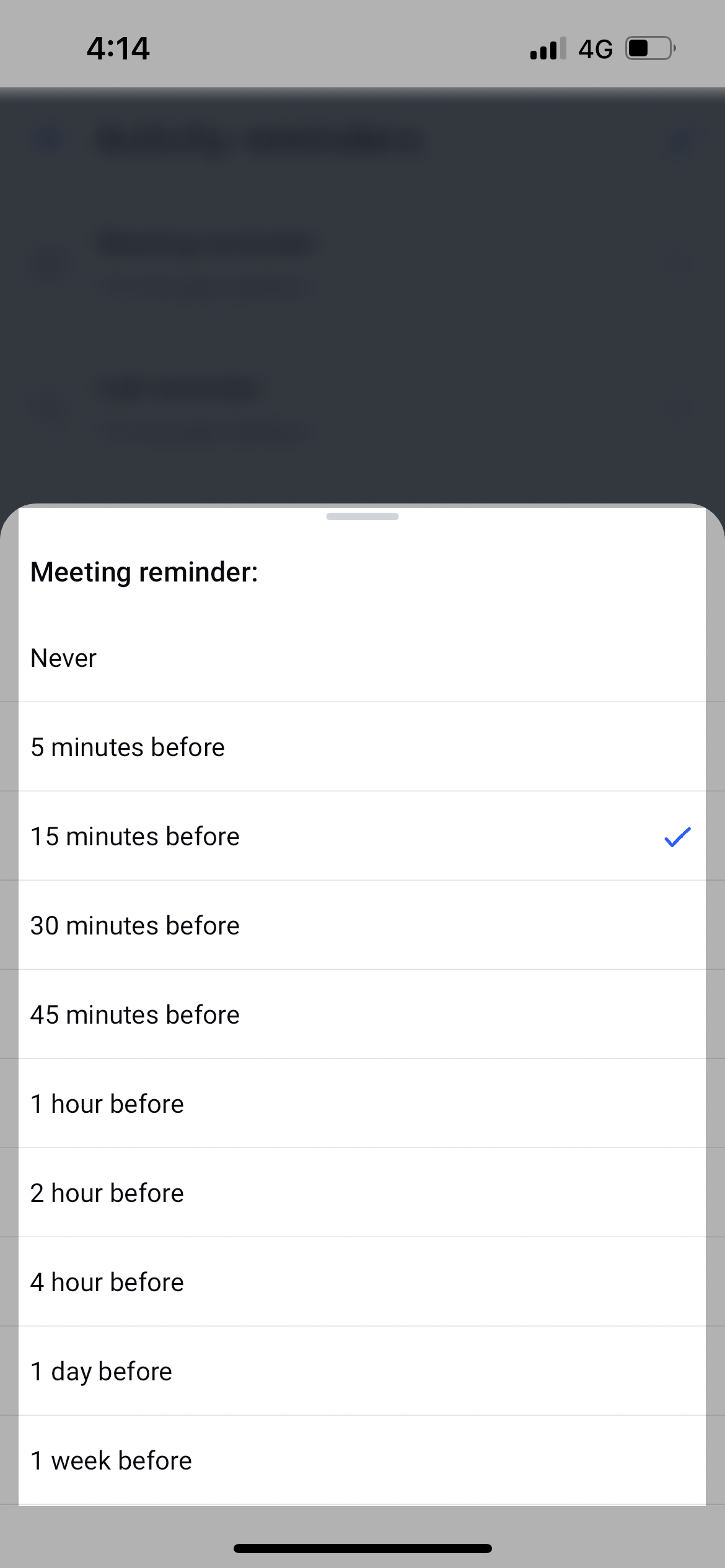Select the Never reminder option
Viewport: 725px width, 1568px height.
tap(362, 658)
